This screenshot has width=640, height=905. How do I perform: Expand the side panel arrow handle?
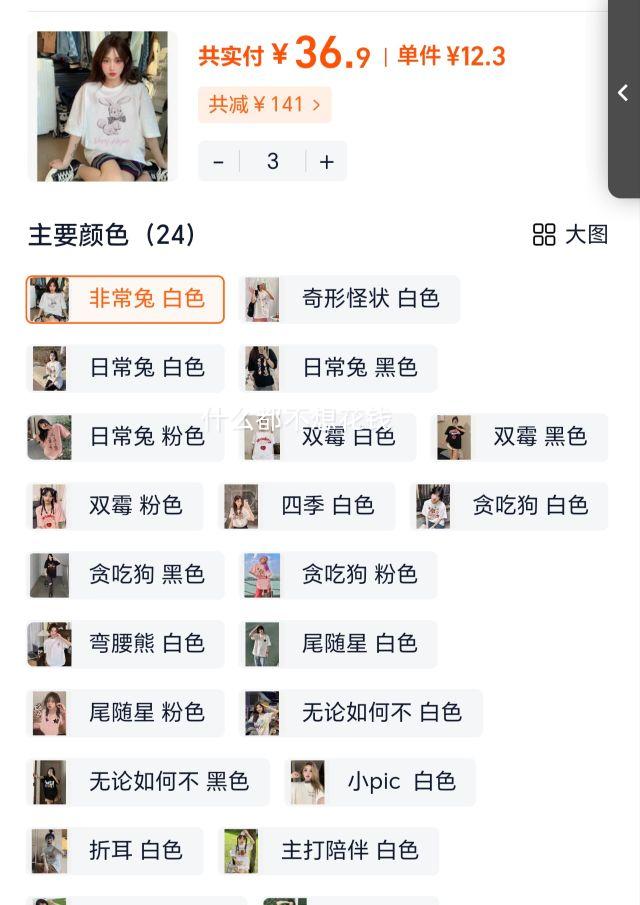pyautogui.click(x=623, y=93)
